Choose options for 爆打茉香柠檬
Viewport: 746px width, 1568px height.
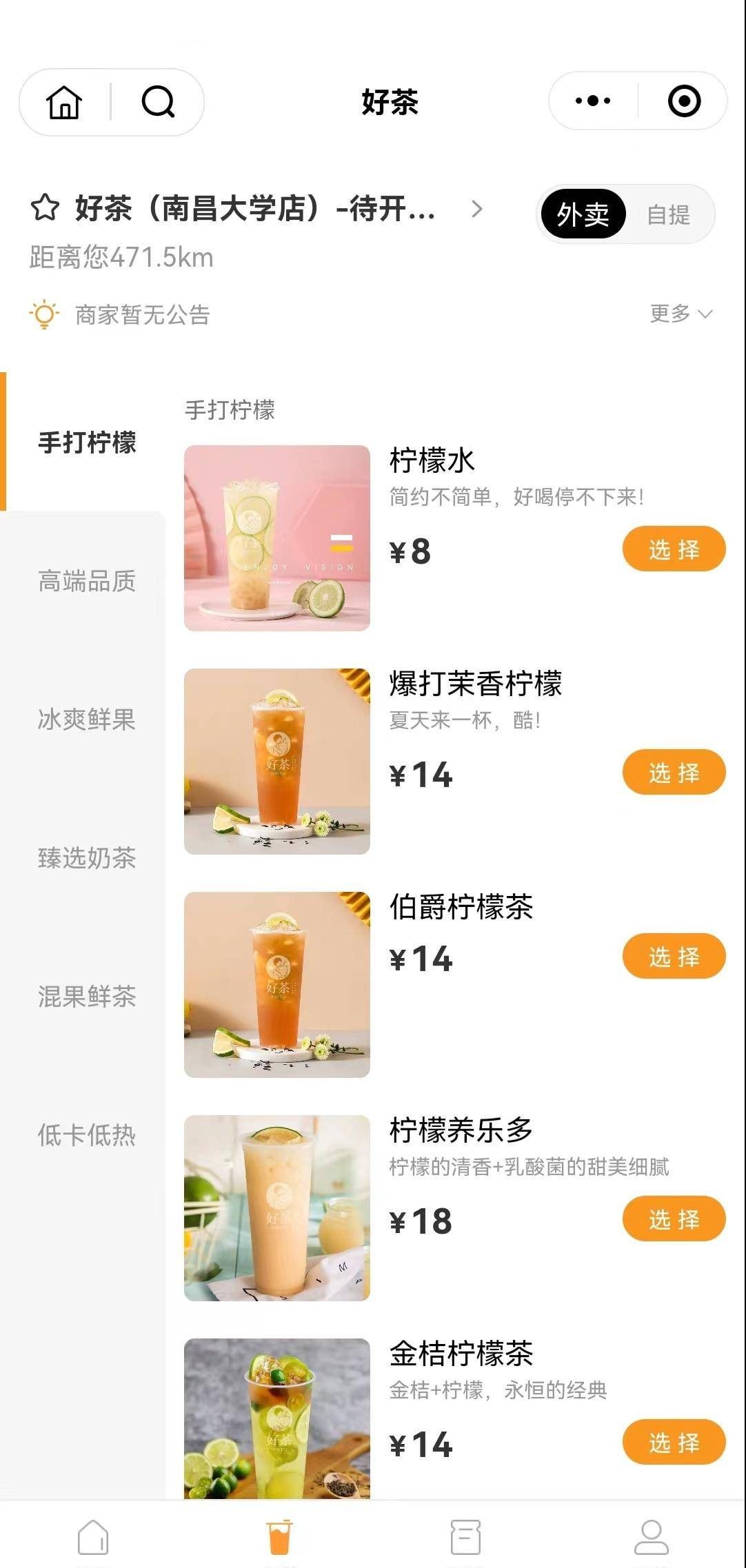click(674, 773)
